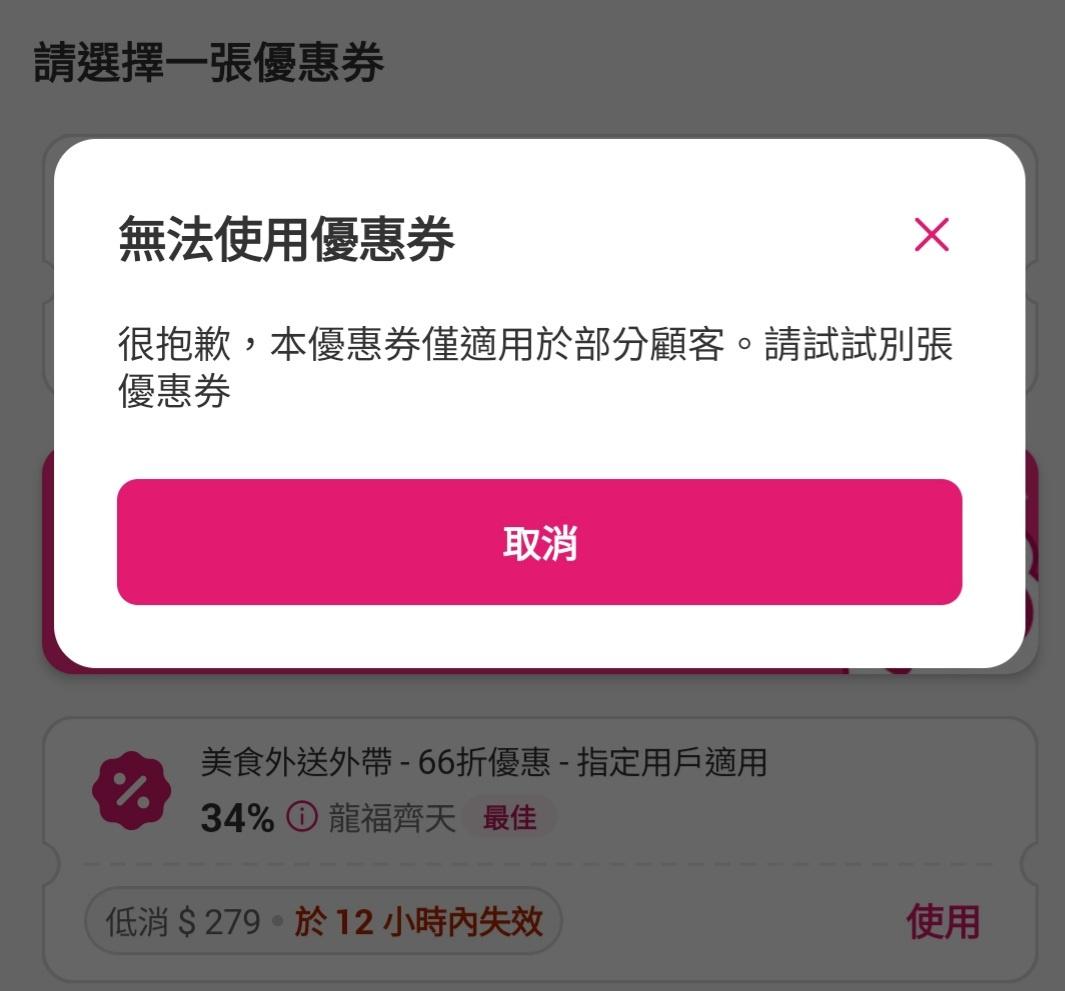Tap 使用 on the 66折優惠 coupon
This screenshot has width=1065, height=991.
tap(942, 921)
